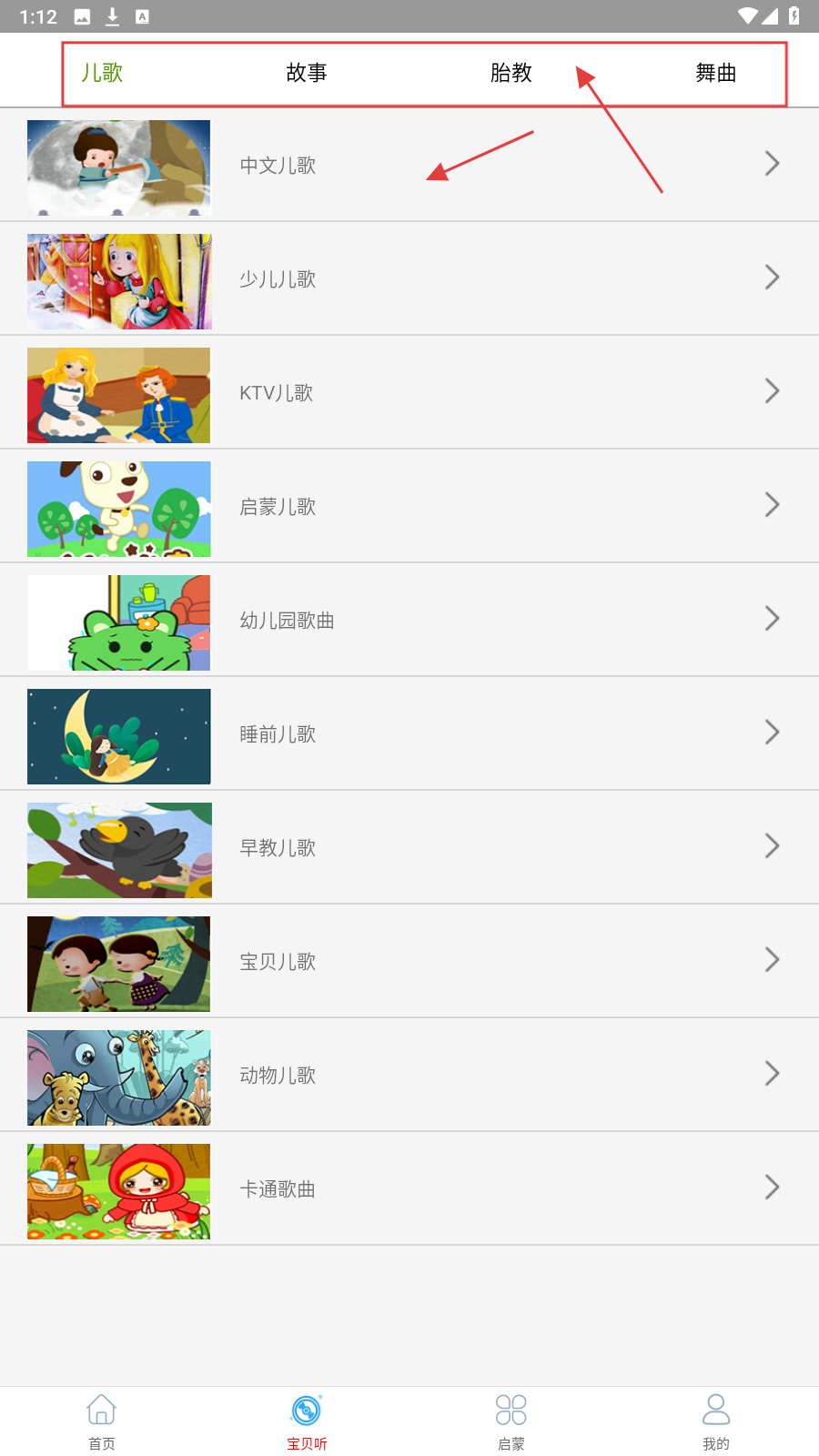
Task: Tap the 儿歌 top tab
Action: coord(102,73)
